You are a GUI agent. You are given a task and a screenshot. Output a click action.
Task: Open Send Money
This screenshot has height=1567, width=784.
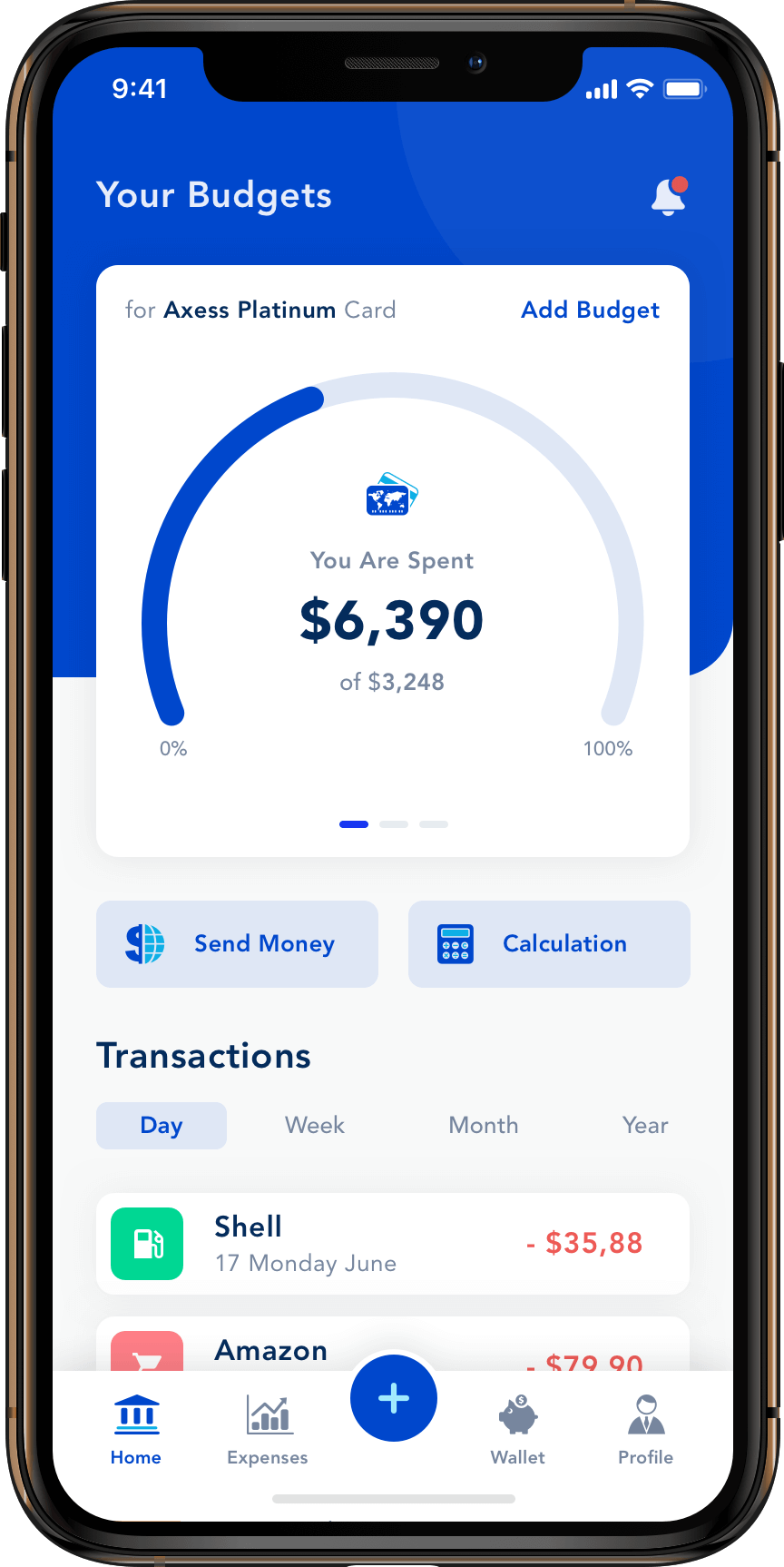[x=237, y=944]
